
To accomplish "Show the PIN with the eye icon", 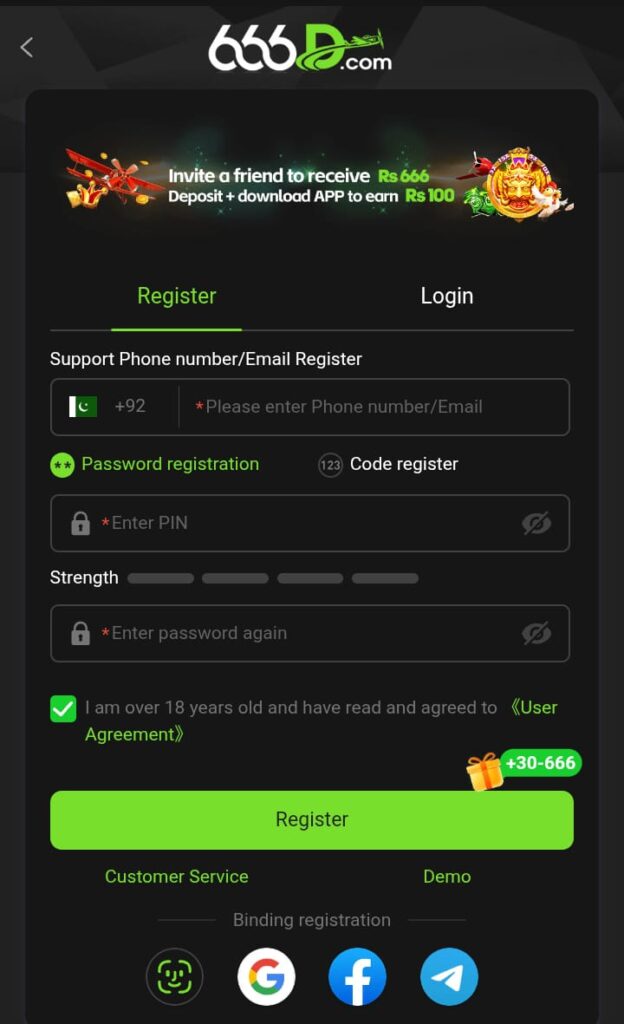I will click(x=537, y=523).
